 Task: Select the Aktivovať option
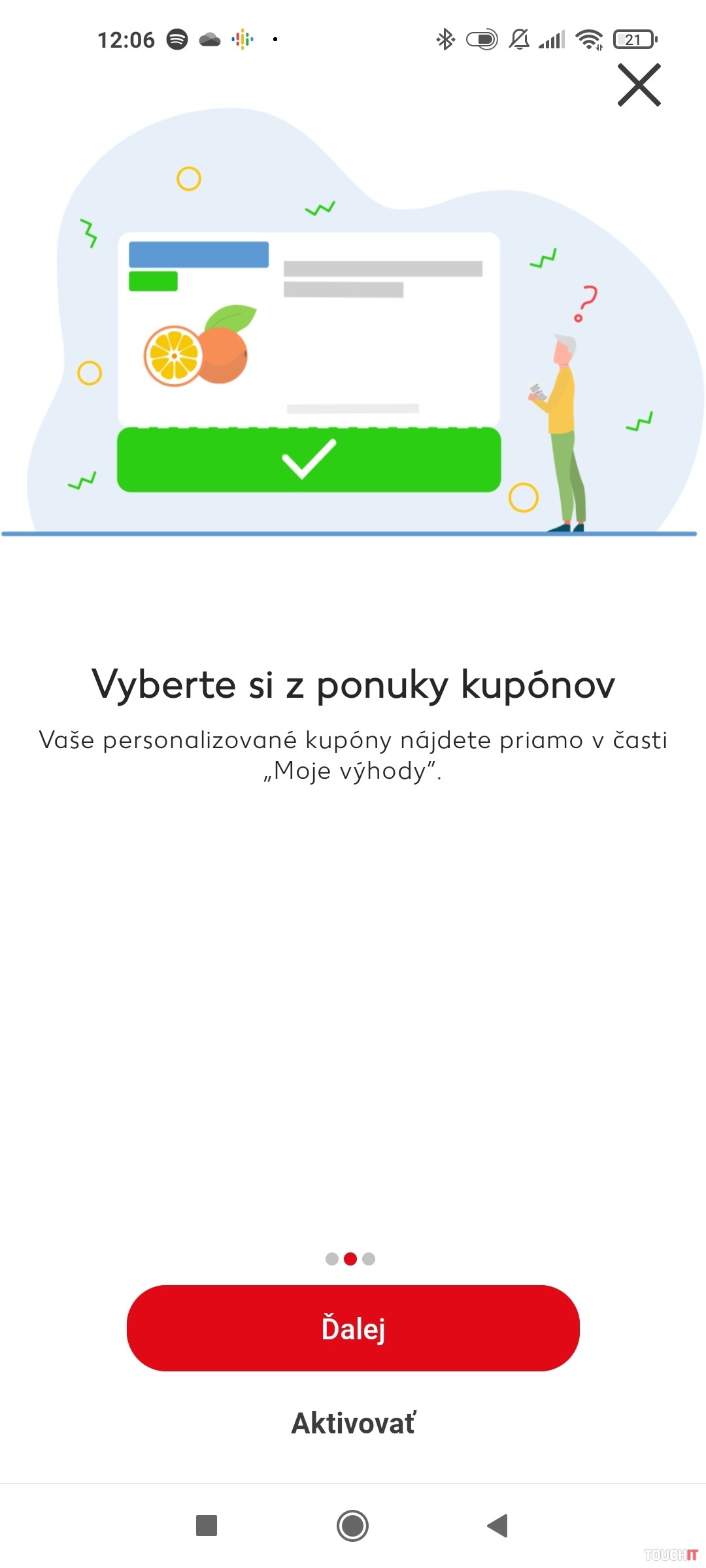click(353, 1423)
